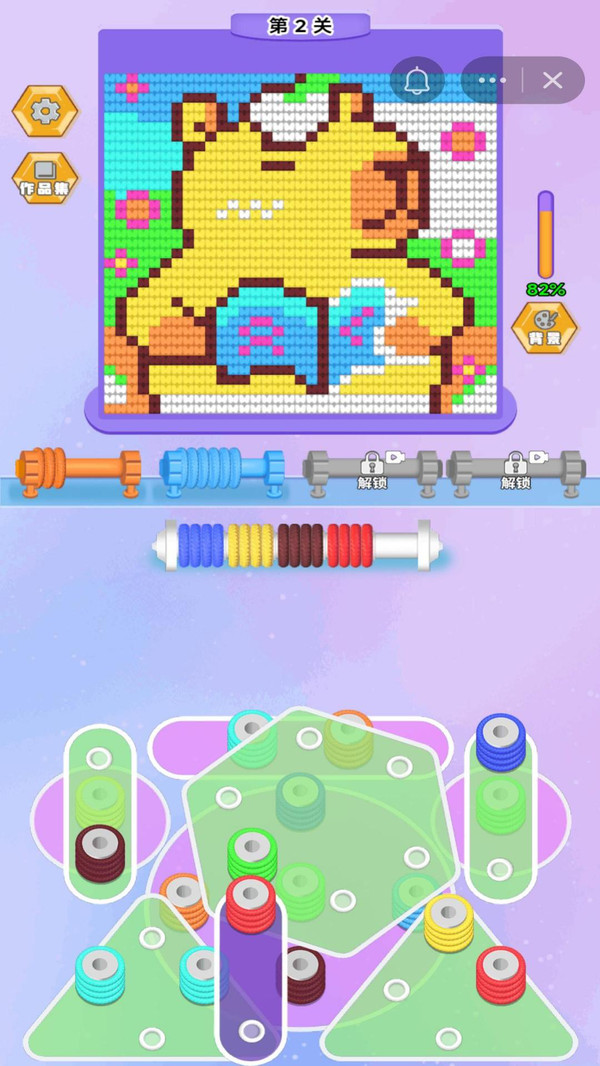Tap the blue nut on right pill

(x=500, y=740)
